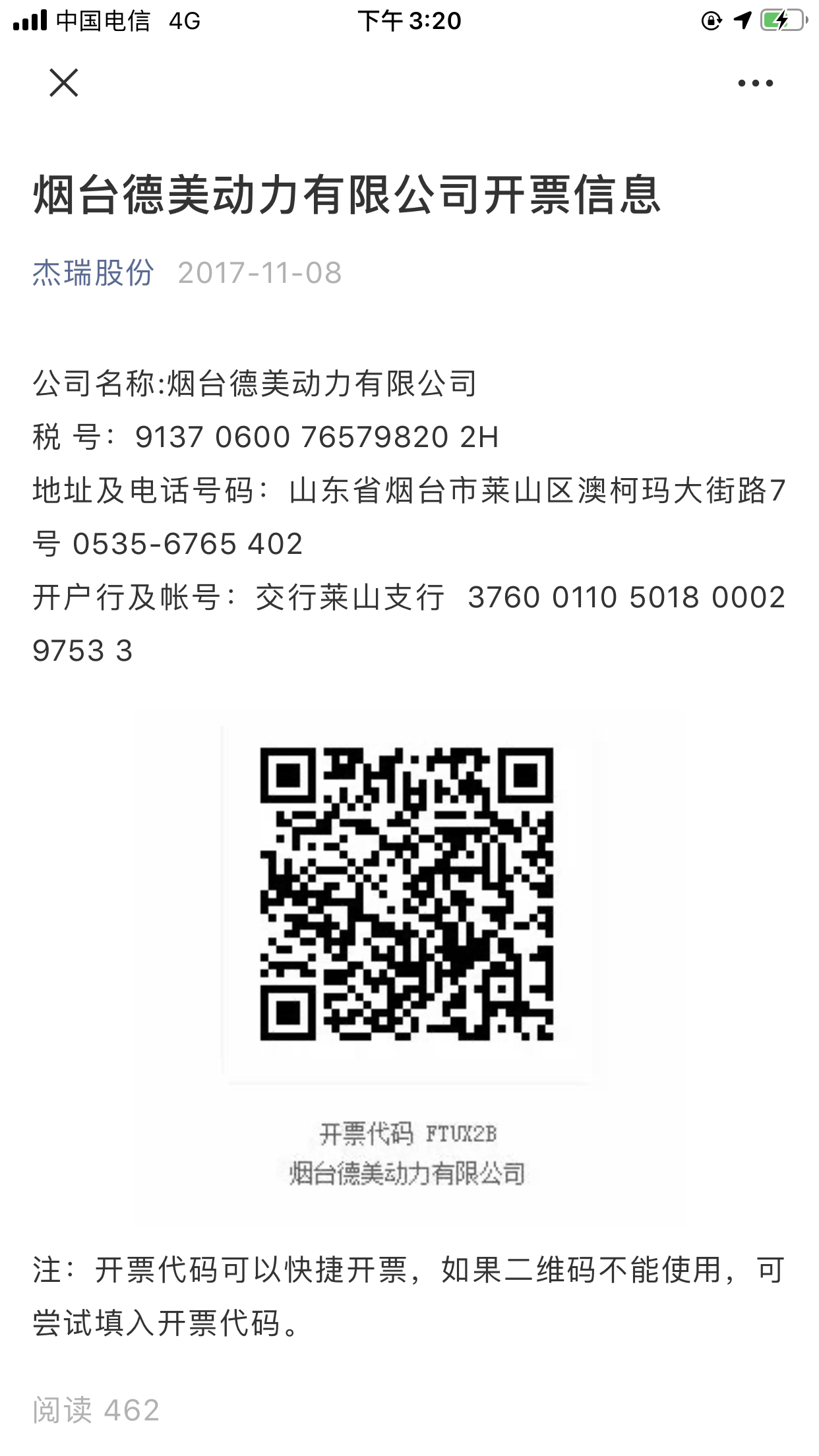Open the 杰瑞股份 account profile
The height and width of the screenshot is (1456, 819).
point(93,273)
